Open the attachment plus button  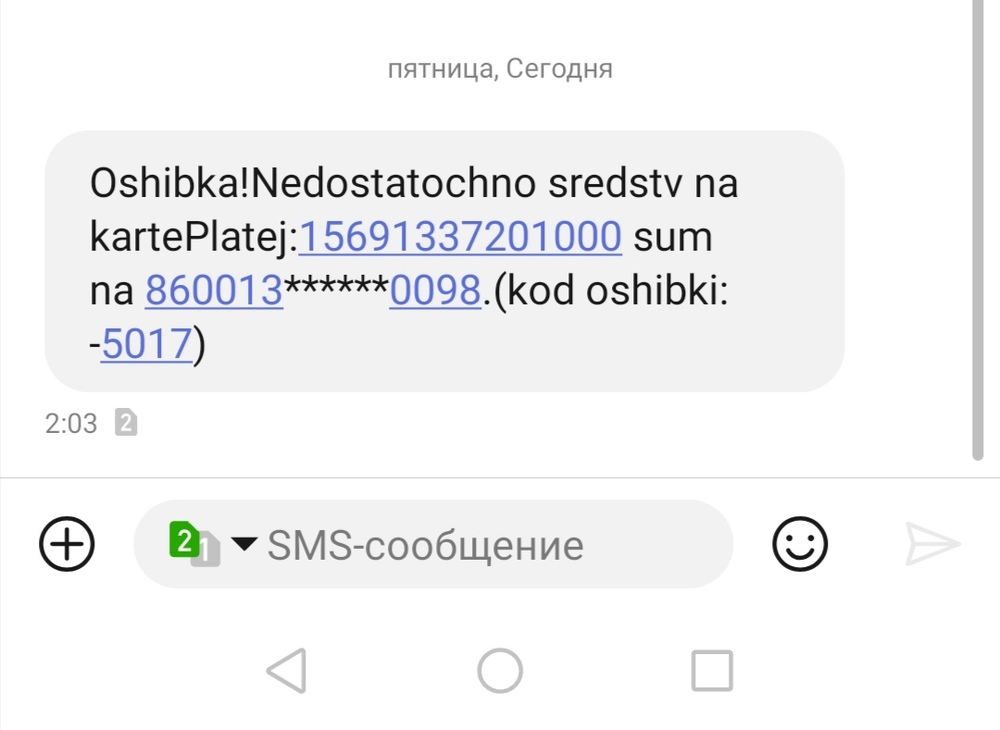67,545
